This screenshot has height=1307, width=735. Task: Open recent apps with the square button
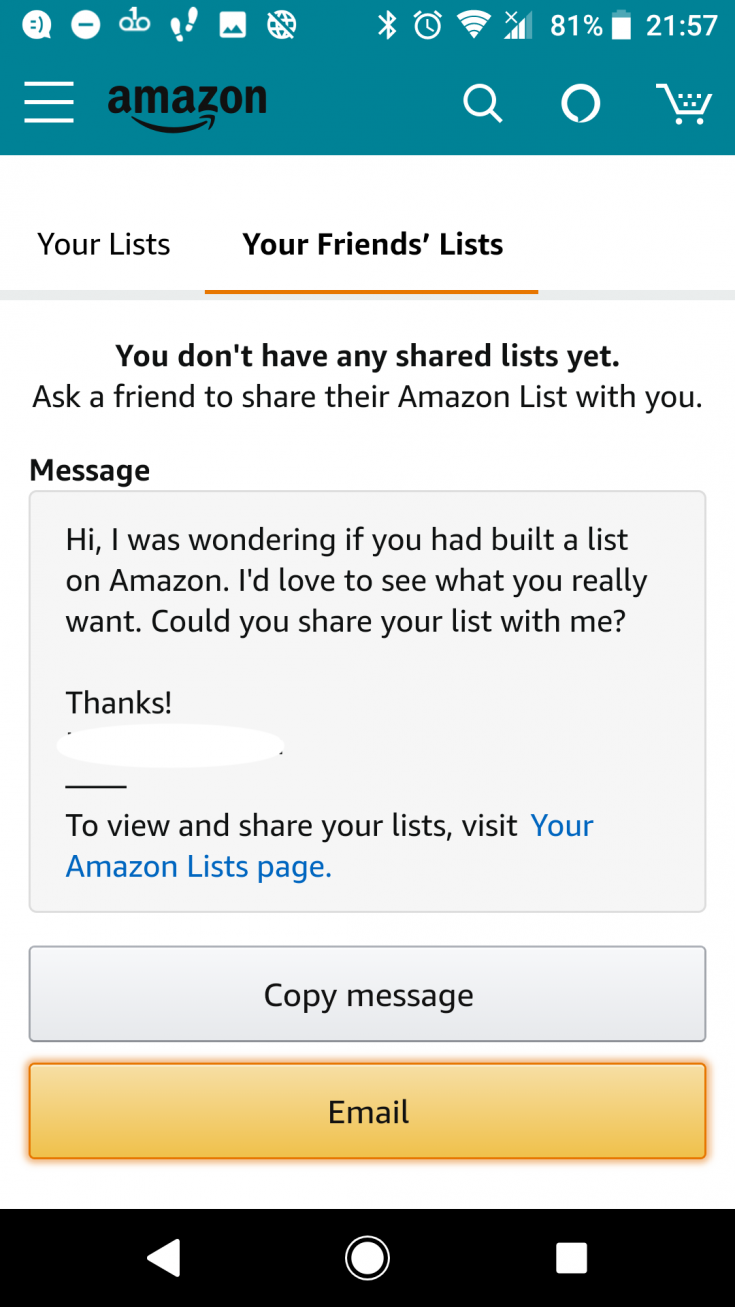coord(571,1258)
